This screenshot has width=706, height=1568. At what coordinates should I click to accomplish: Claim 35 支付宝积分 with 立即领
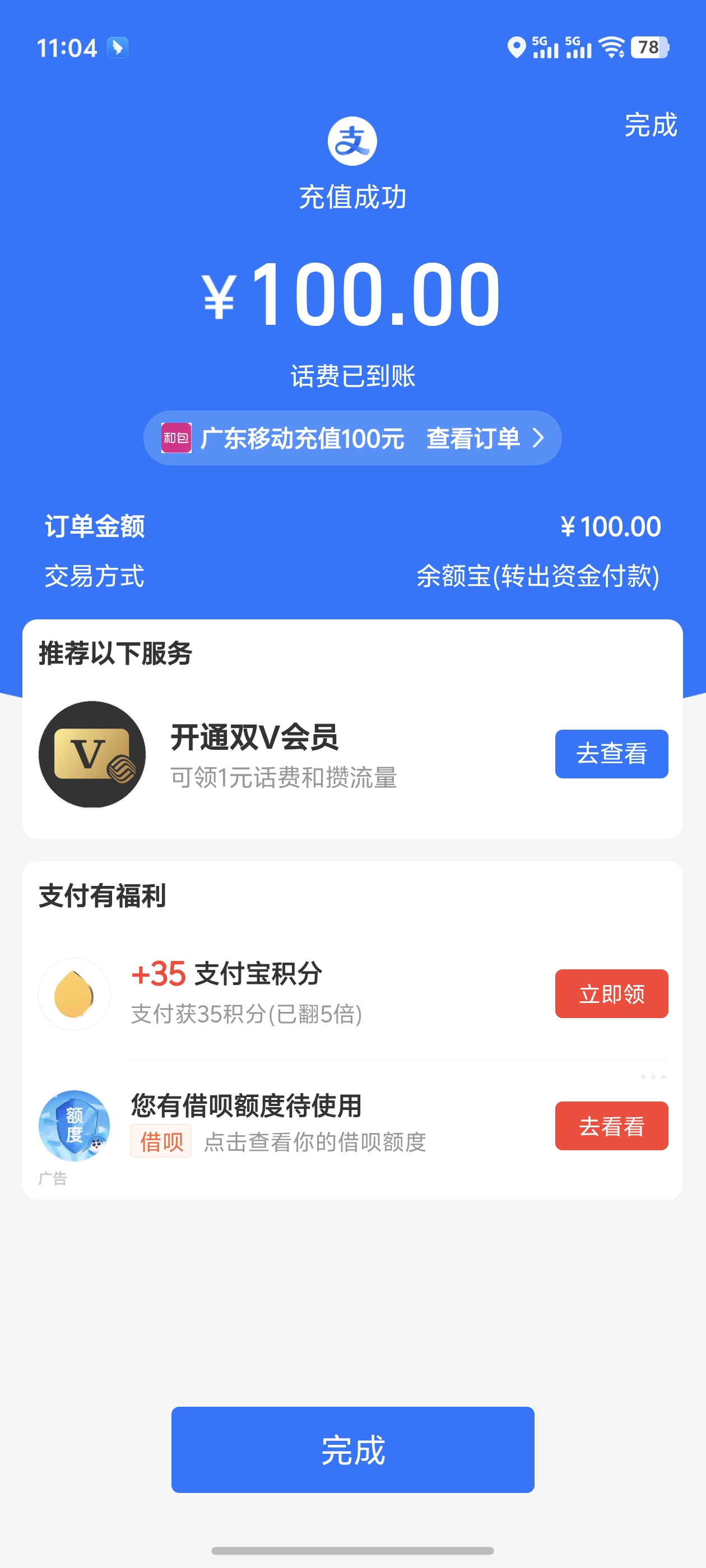[611, 993]
